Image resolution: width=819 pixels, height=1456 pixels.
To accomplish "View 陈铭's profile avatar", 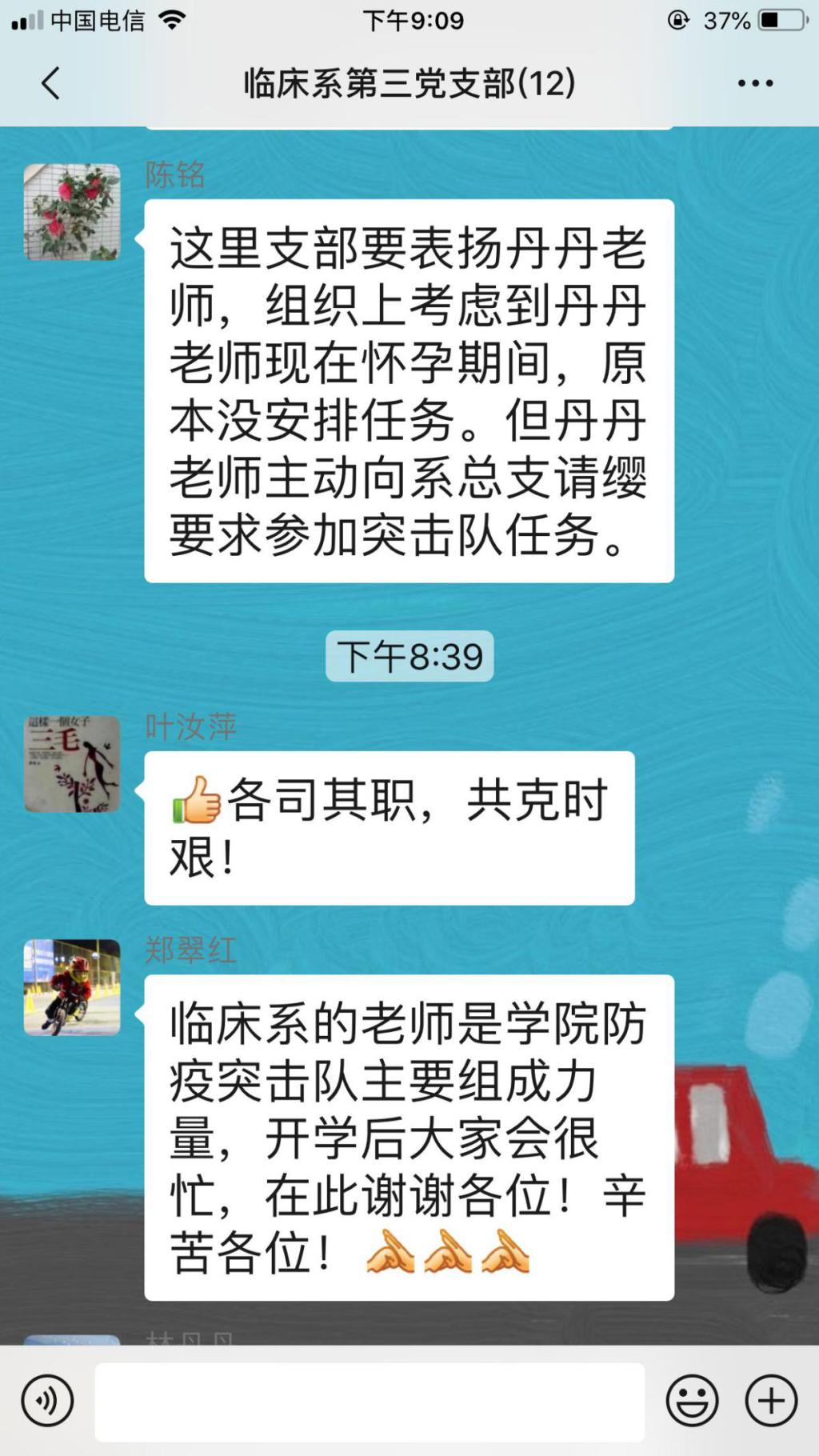I will (72, 212).
